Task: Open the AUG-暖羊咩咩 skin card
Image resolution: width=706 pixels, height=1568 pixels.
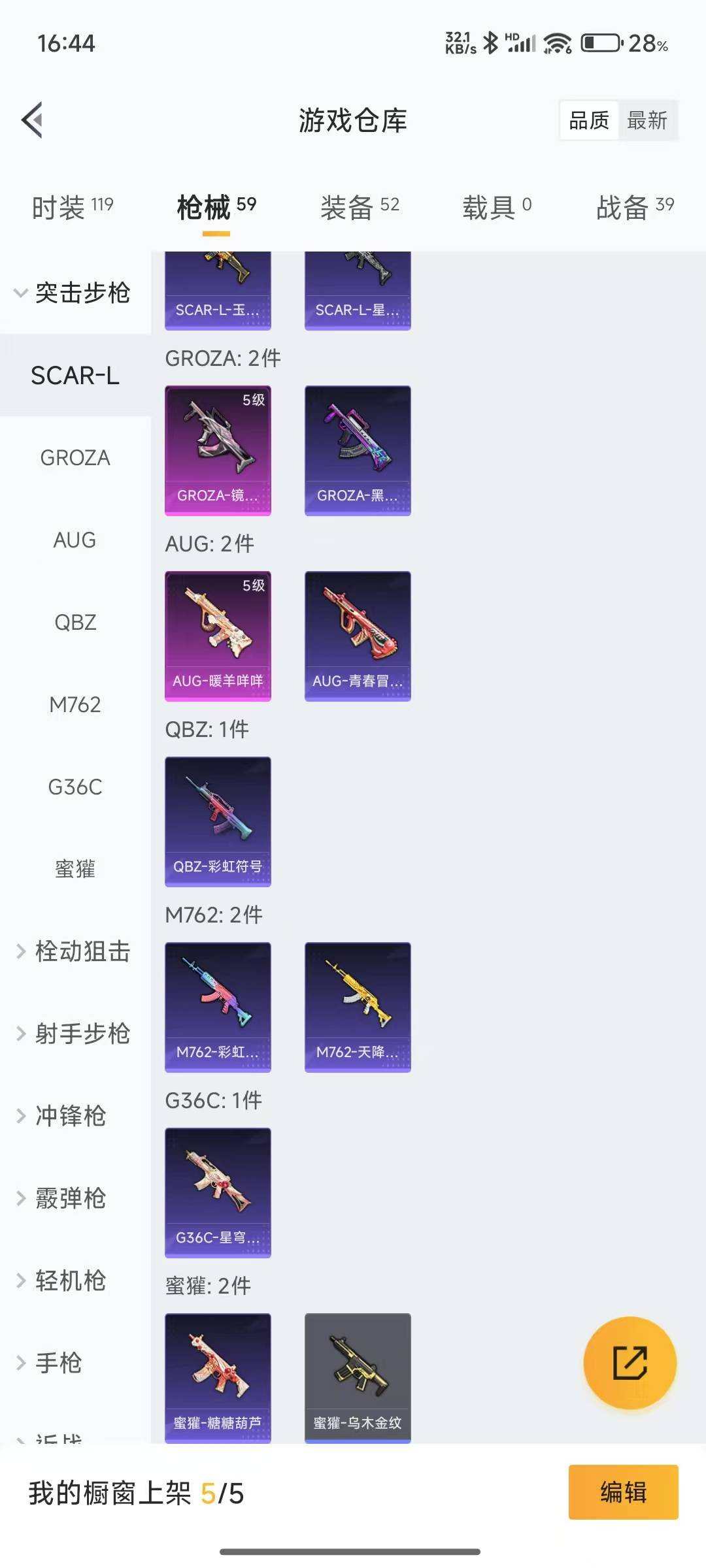Action: pos(218,636)
